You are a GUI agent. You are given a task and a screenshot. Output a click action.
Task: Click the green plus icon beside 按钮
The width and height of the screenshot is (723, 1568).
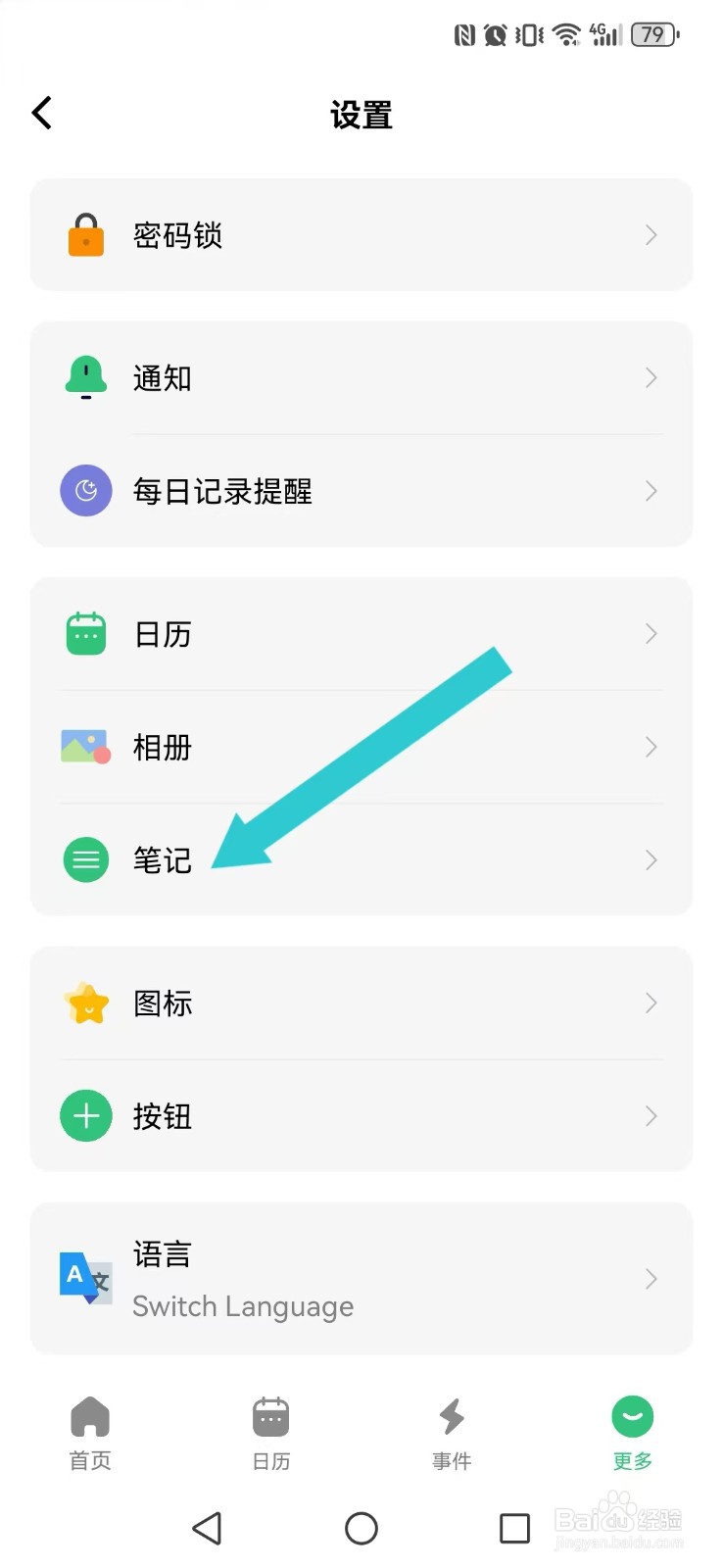point(86,1116)
